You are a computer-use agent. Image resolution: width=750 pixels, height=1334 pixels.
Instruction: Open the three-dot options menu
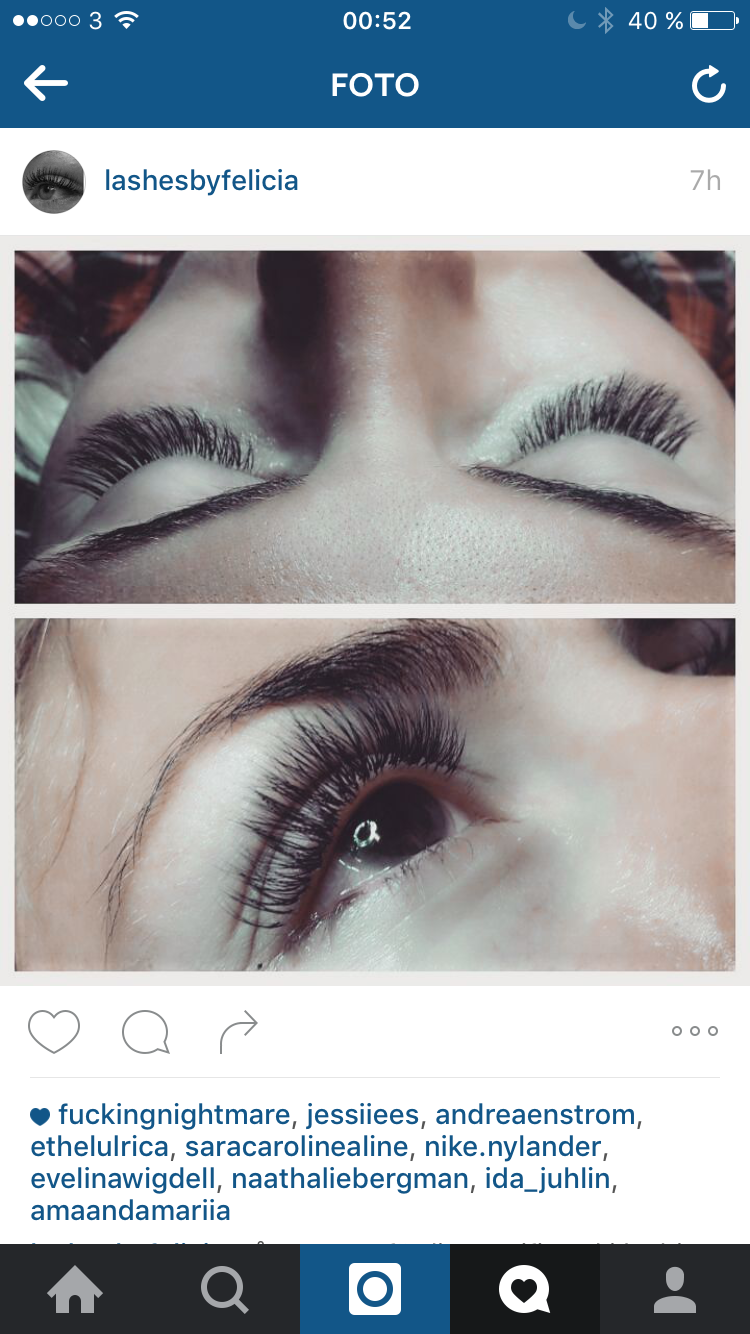click(695, 1031)
